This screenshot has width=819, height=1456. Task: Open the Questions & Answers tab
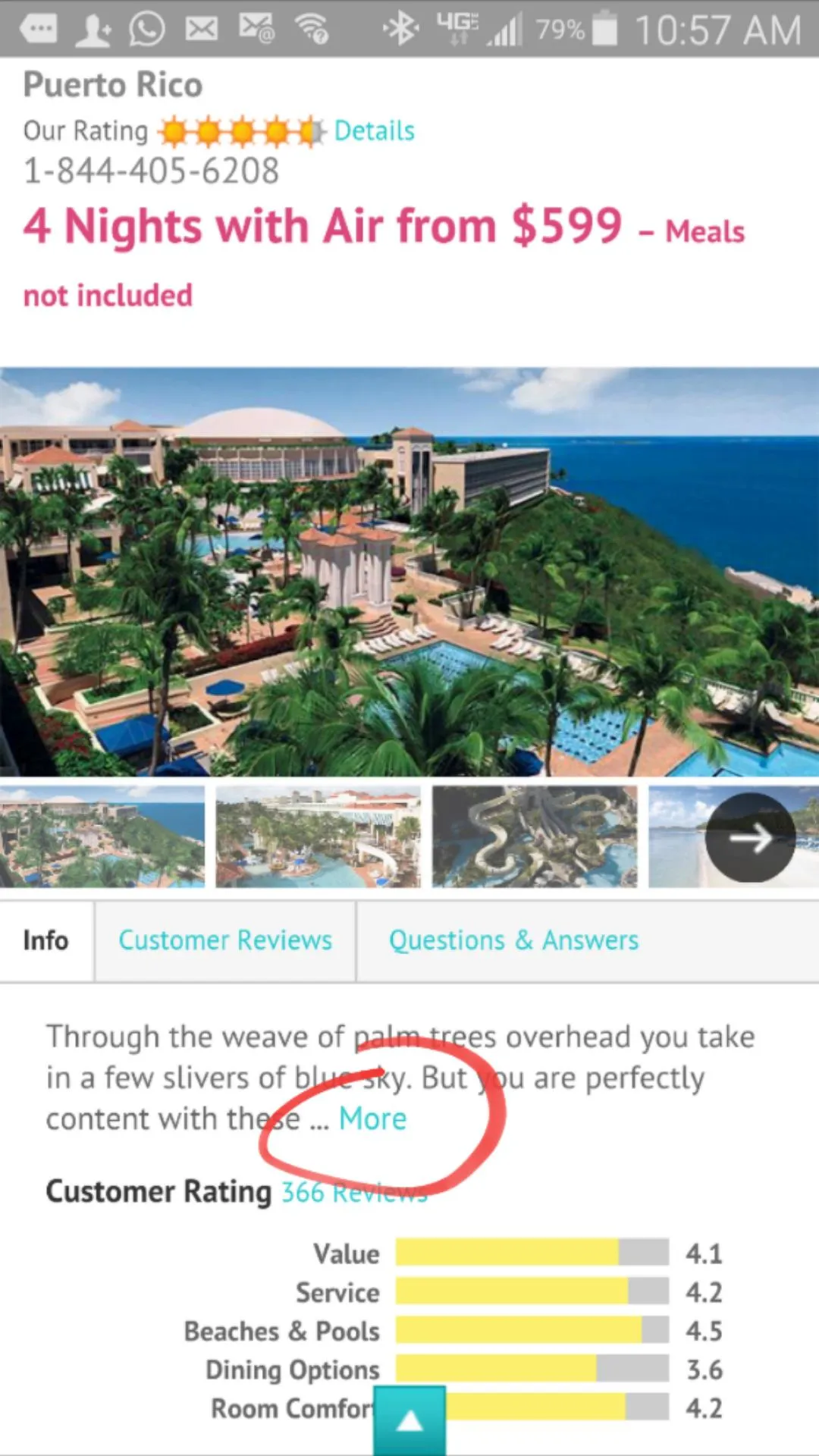pyautogui.click(x=513, y=940)
